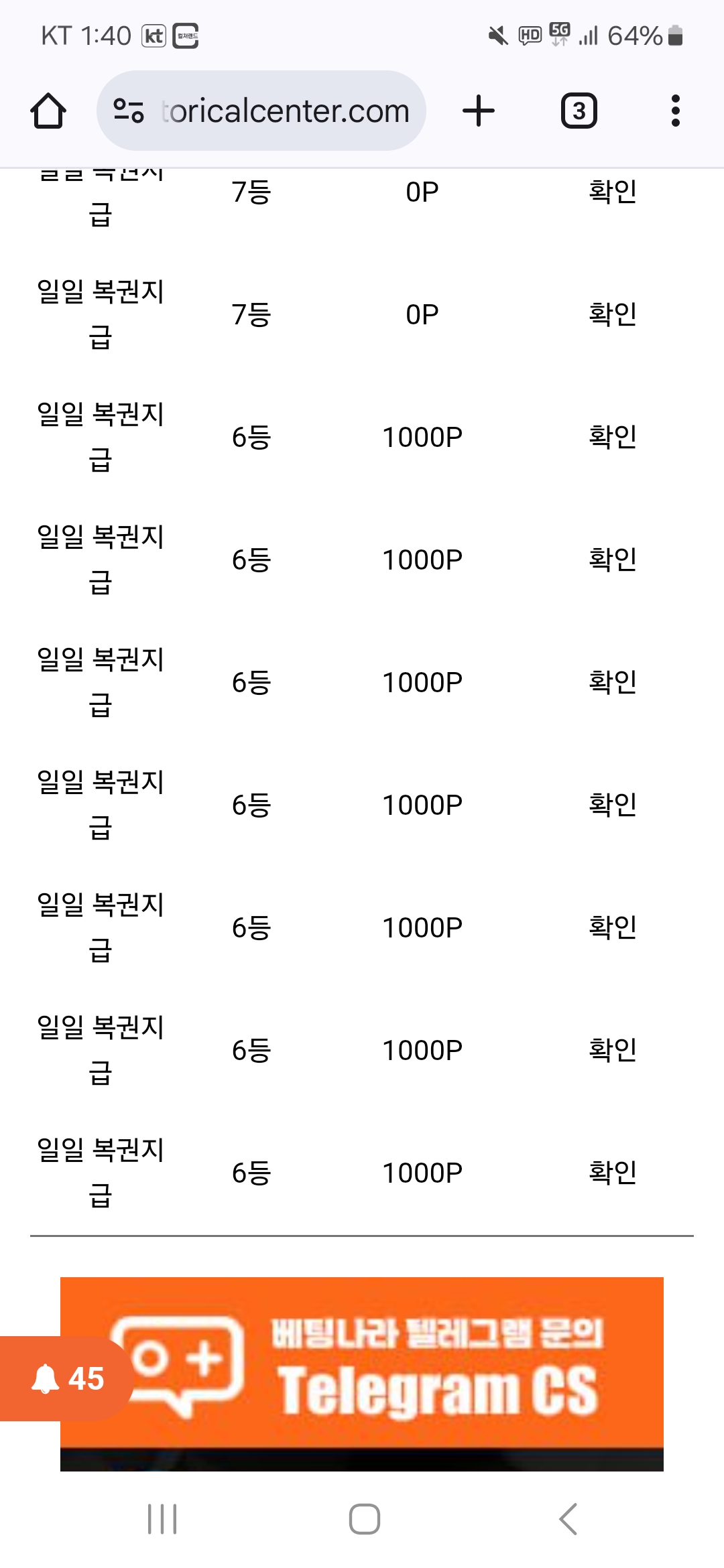
Task: Go to the browser home page
Action: (48, 111)
